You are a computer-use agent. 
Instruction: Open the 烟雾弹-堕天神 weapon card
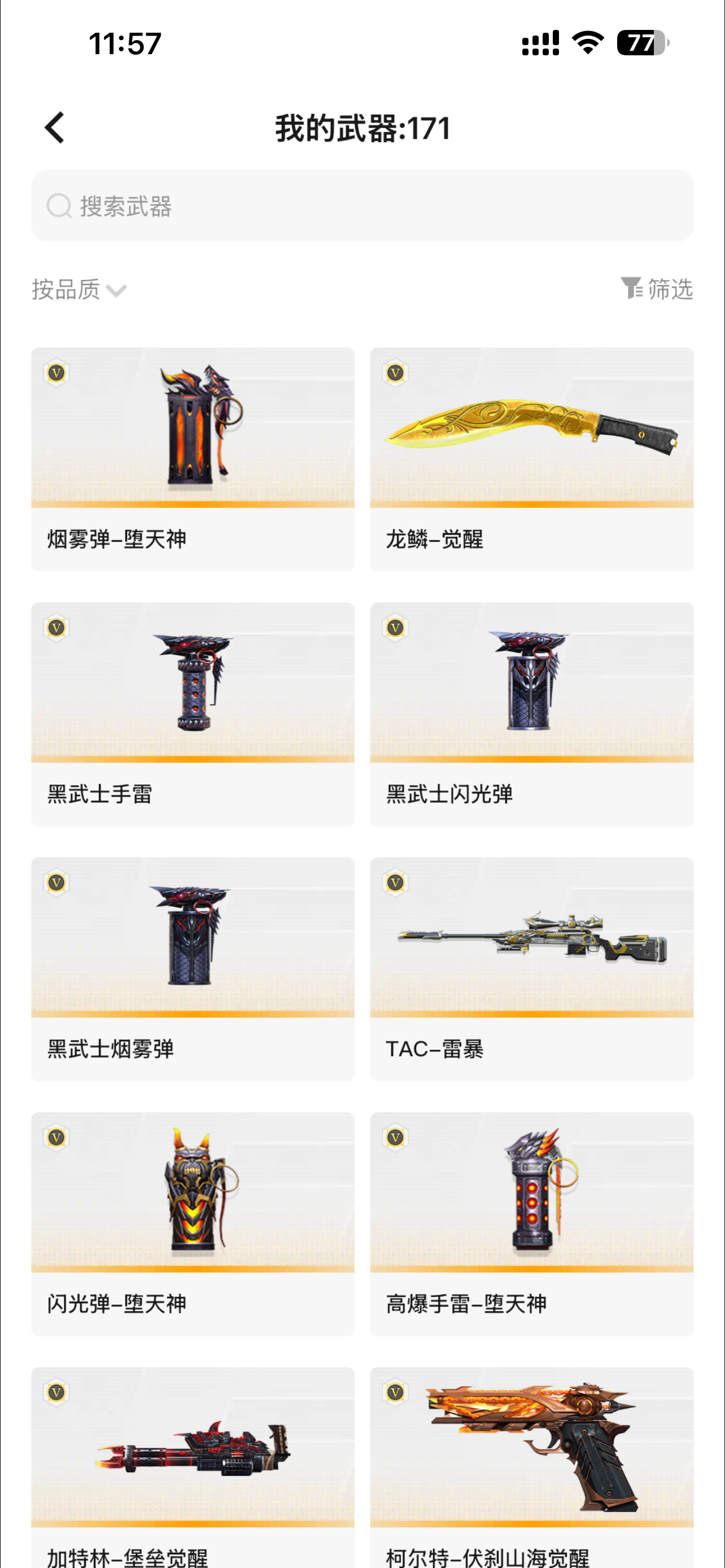(x=193, y=459)
